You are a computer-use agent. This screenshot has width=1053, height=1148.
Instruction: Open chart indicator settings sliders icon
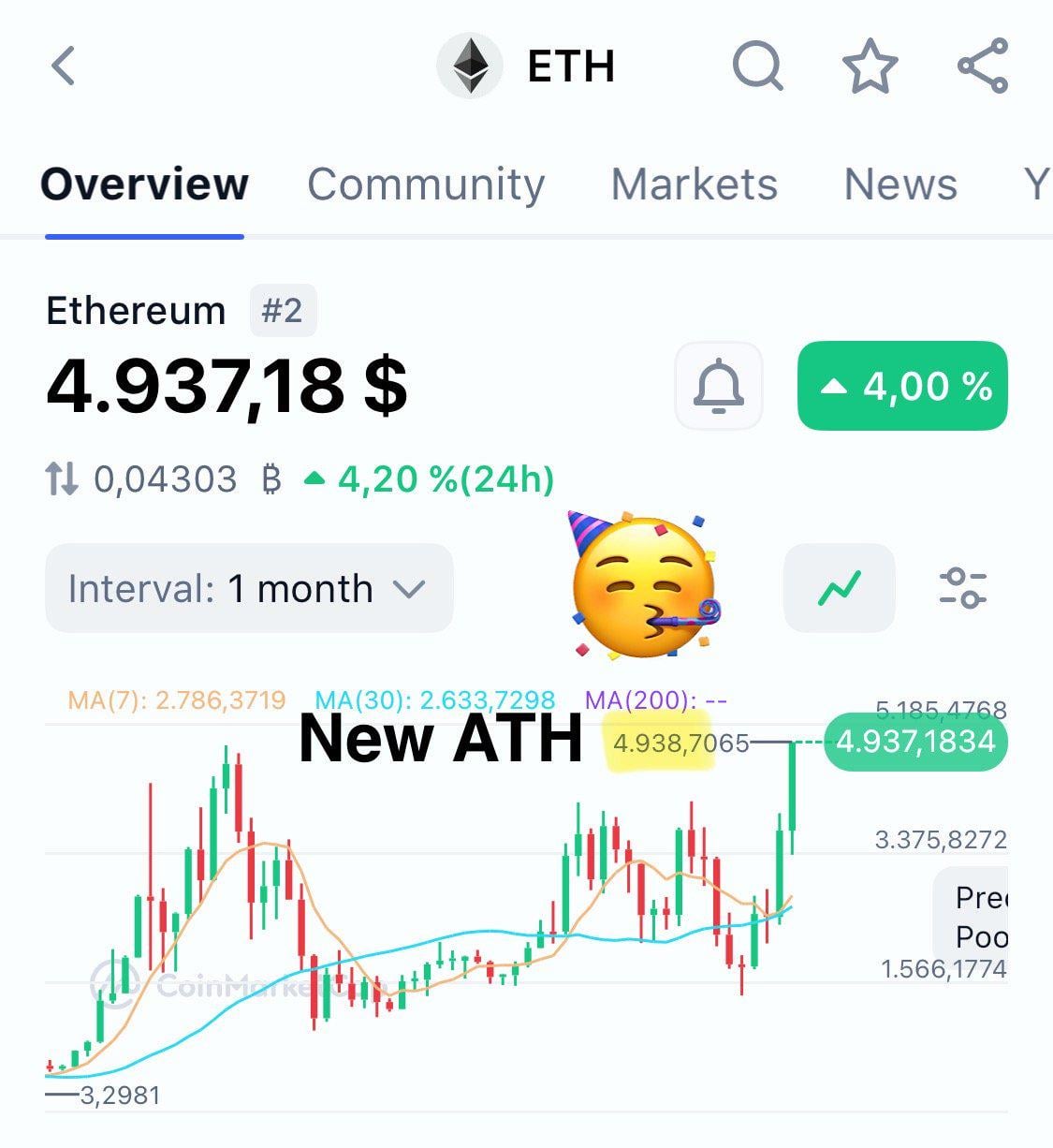[x=962, y=588]
